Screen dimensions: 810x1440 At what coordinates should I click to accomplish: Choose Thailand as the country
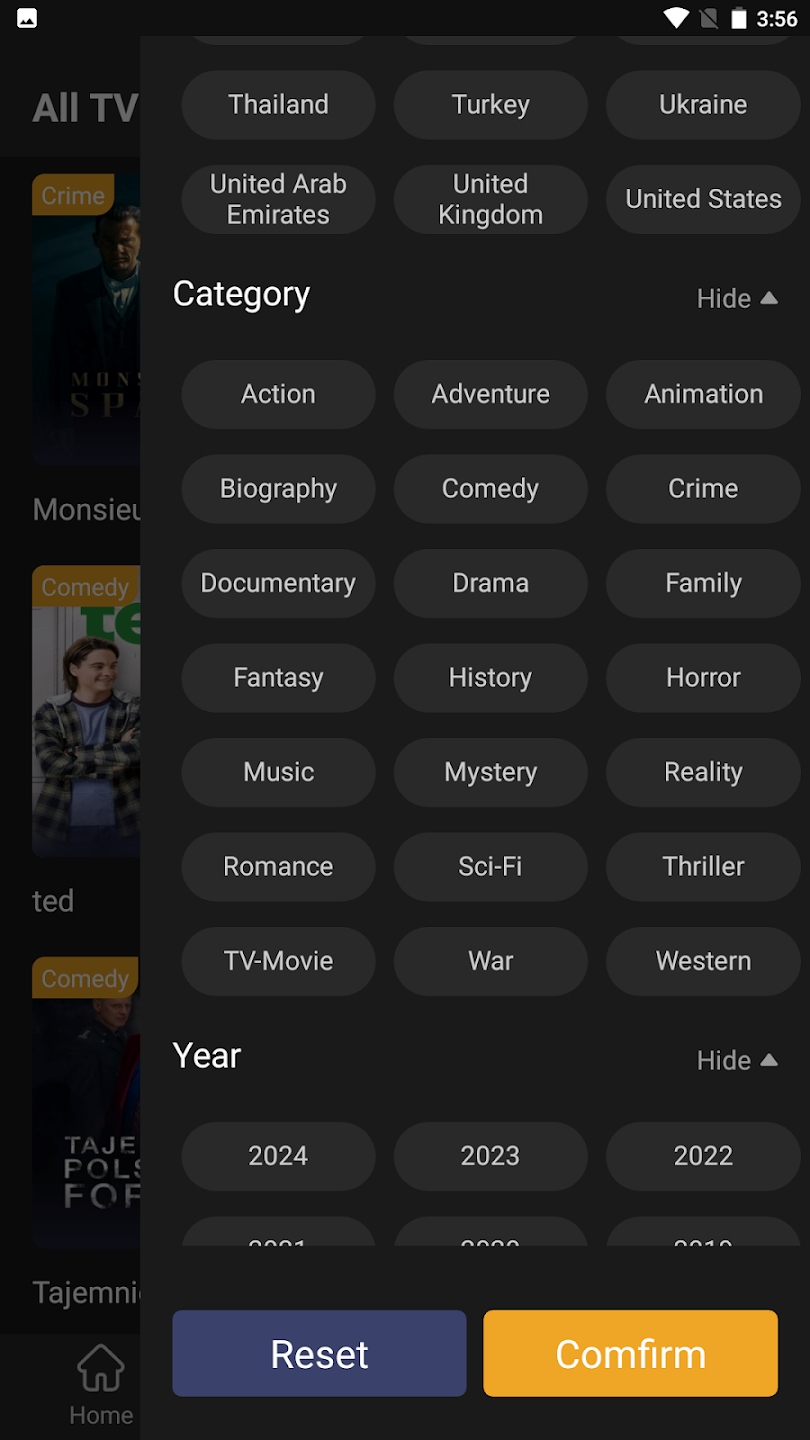[x=278, y=105]
